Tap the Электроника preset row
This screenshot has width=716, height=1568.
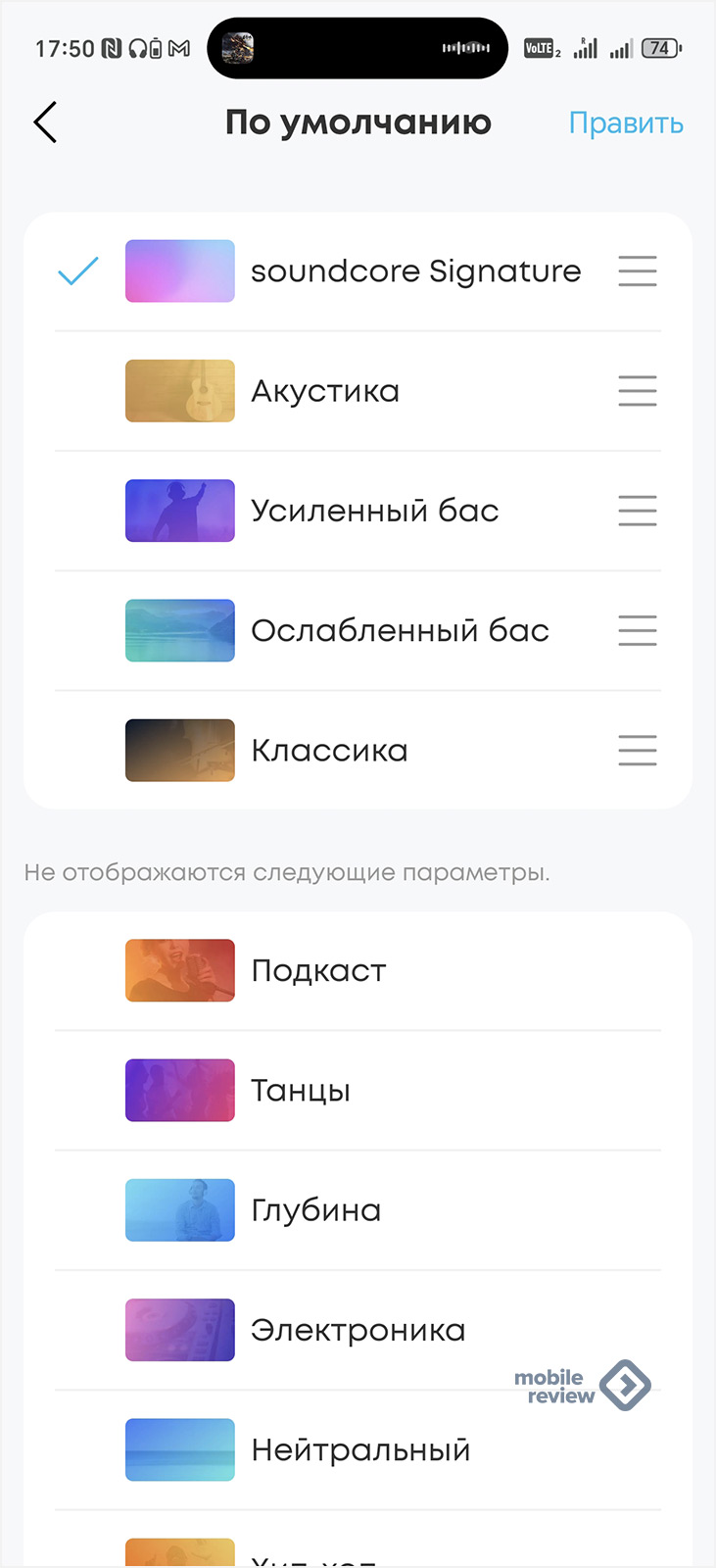(x=358, y=1330)
